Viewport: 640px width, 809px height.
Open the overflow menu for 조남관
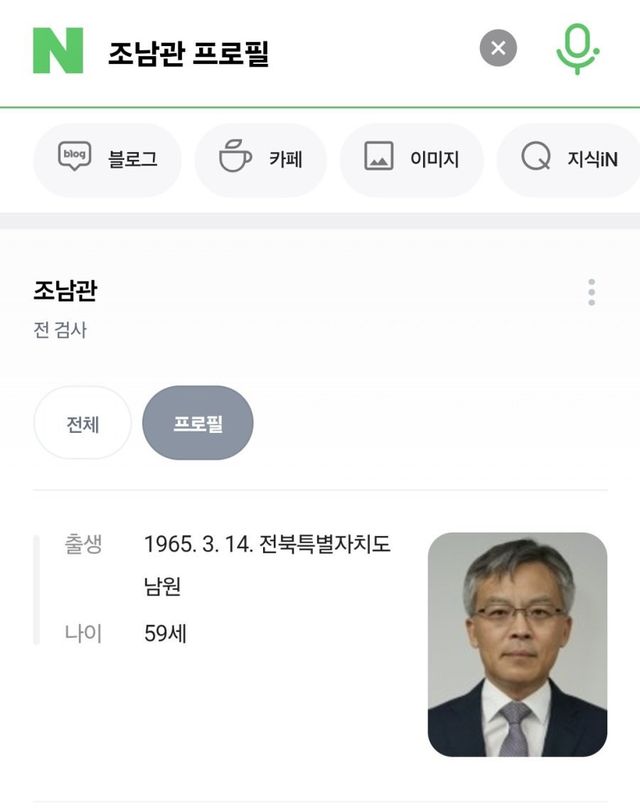(591, 292)
